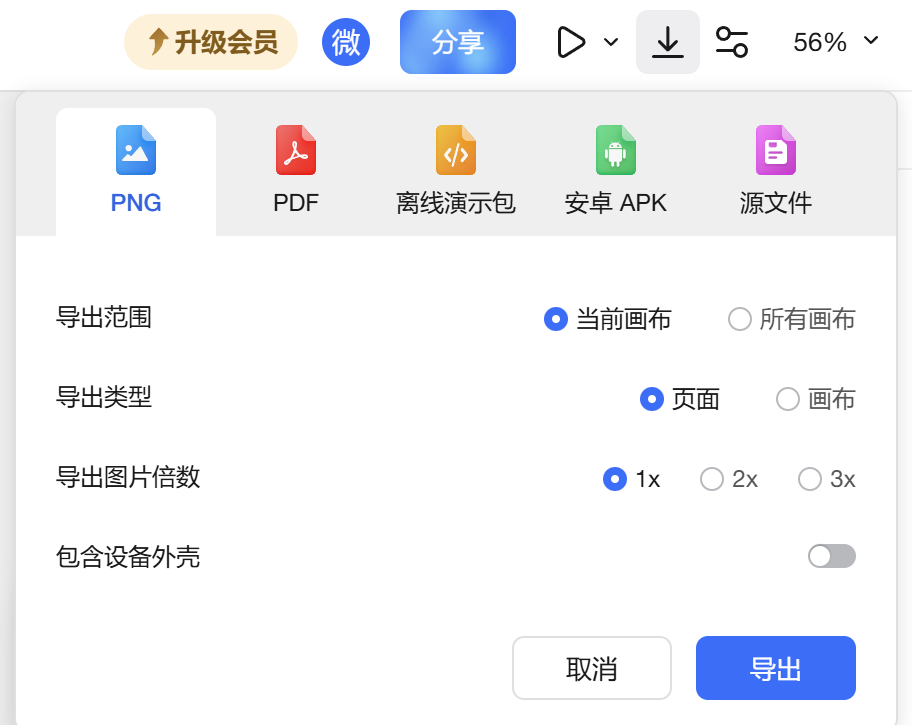Tap the 分享 share button

(458, 42)
